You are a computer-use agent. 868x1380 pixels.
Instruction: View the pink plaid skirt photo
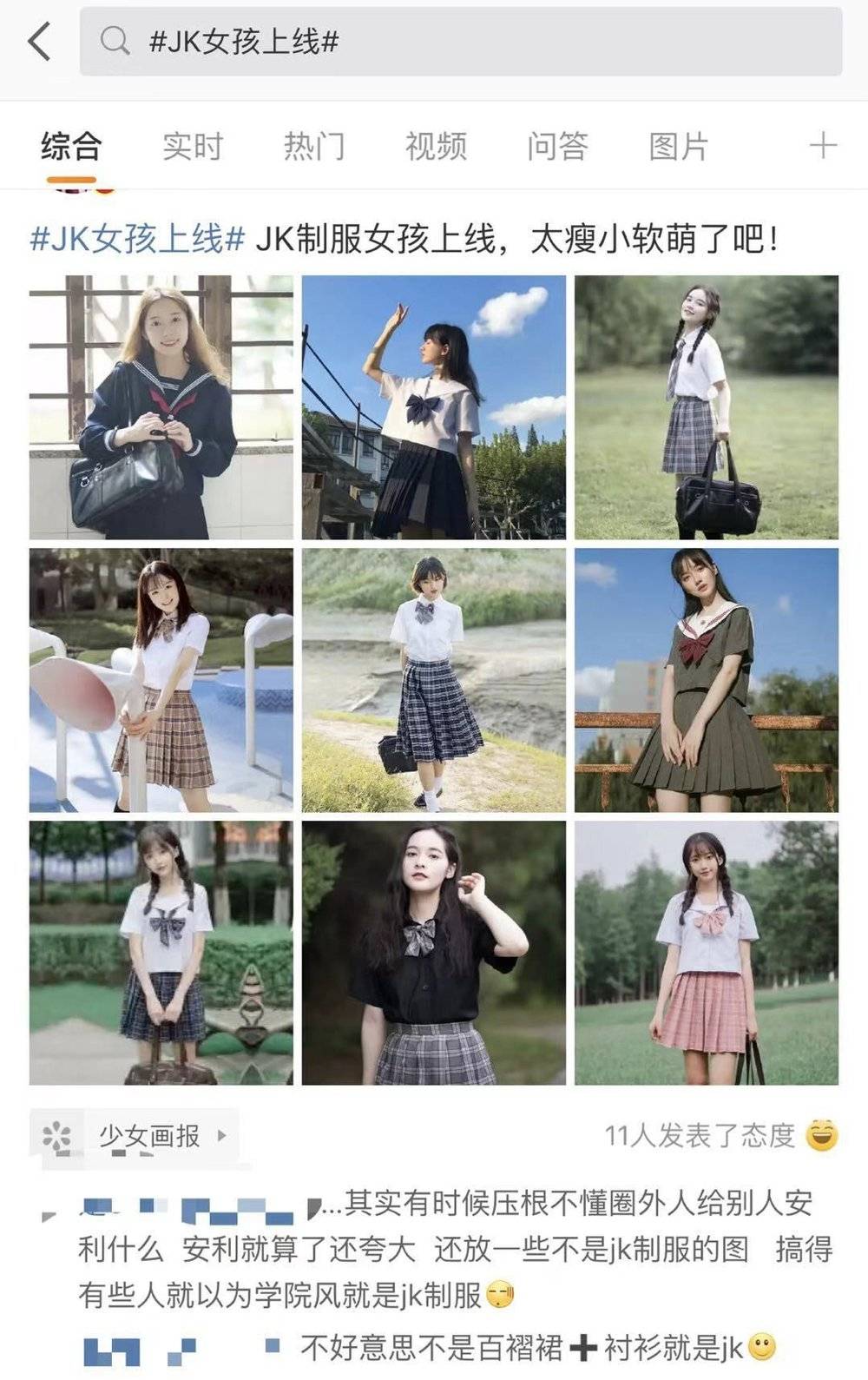706,953
